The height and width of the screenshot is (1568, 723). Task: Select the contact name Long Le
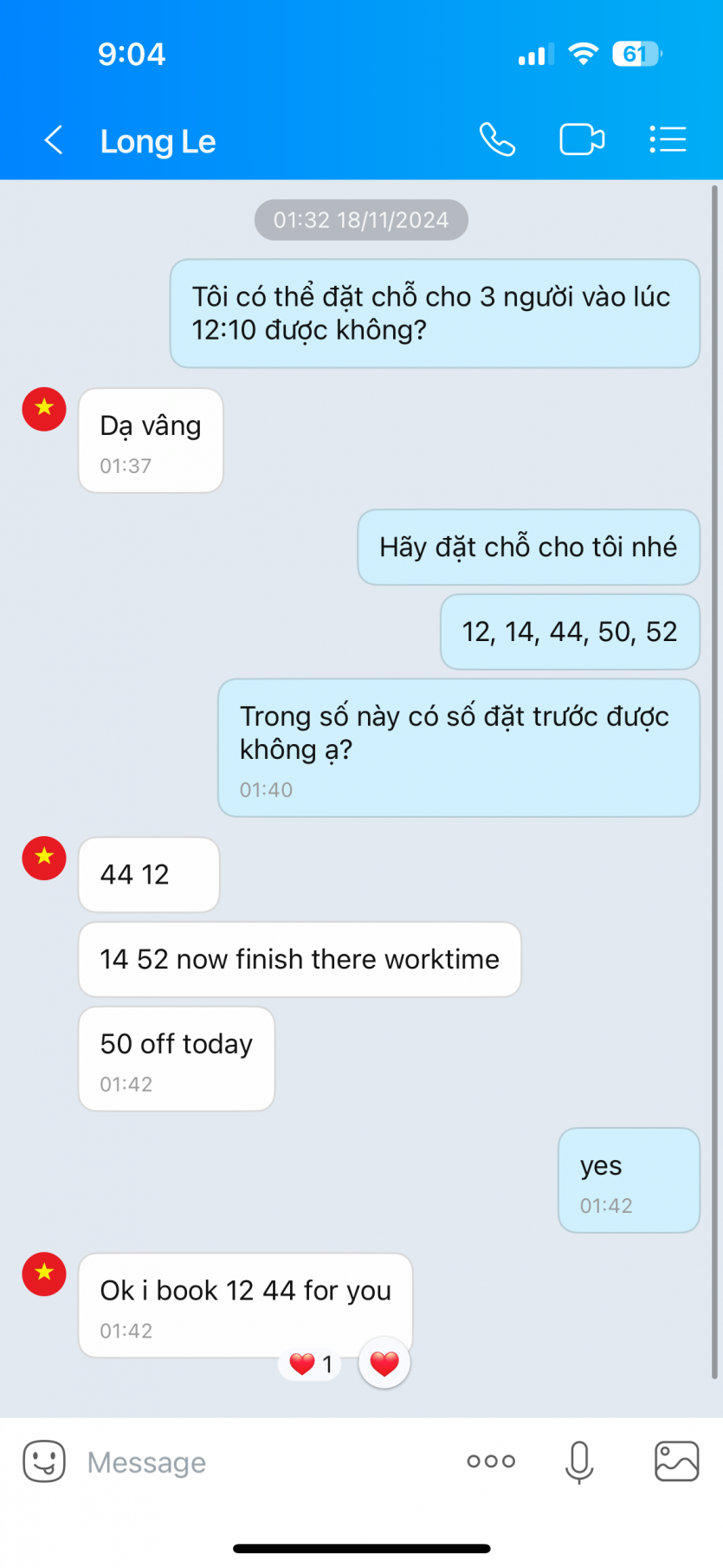(x=158, y=140)
